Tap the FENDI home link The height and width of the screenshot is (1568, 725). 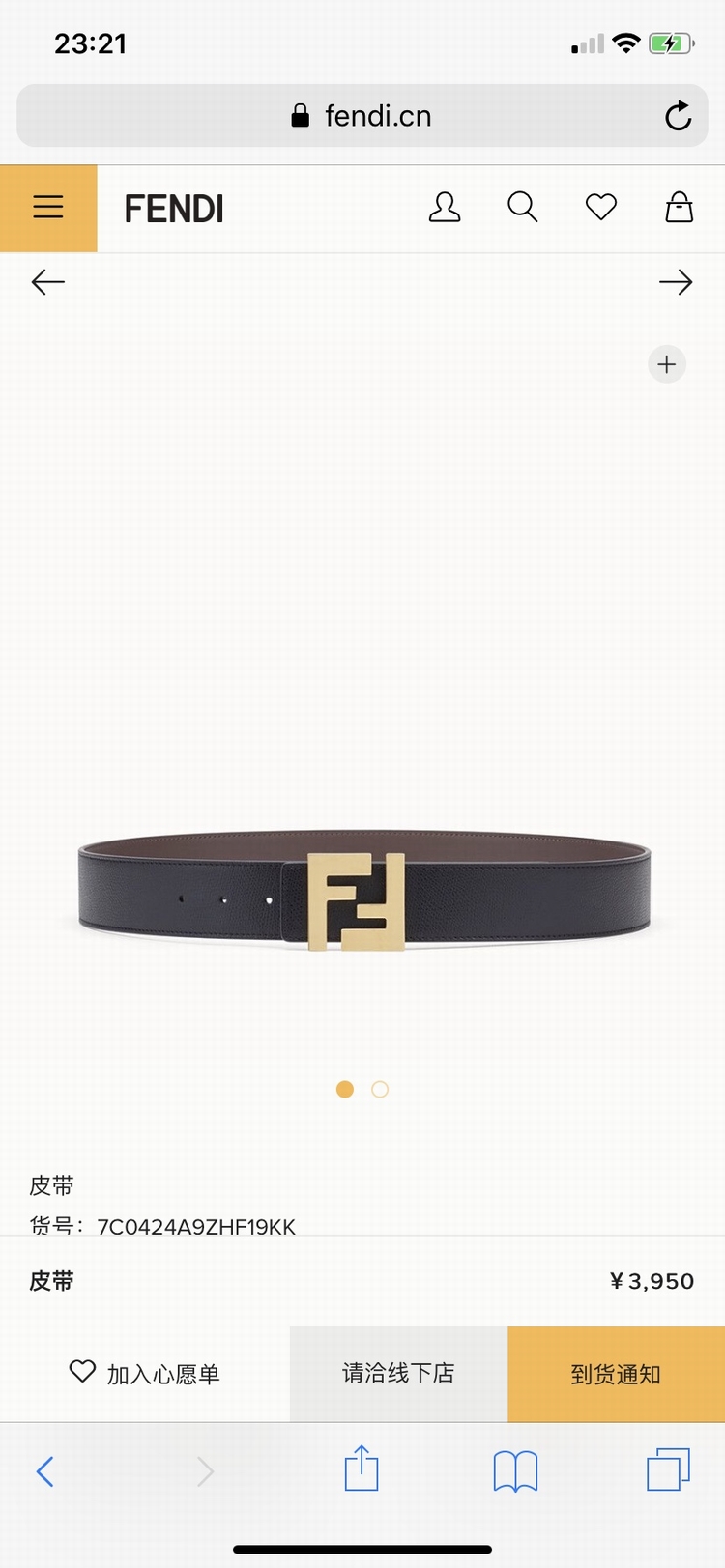pos(174,209)
